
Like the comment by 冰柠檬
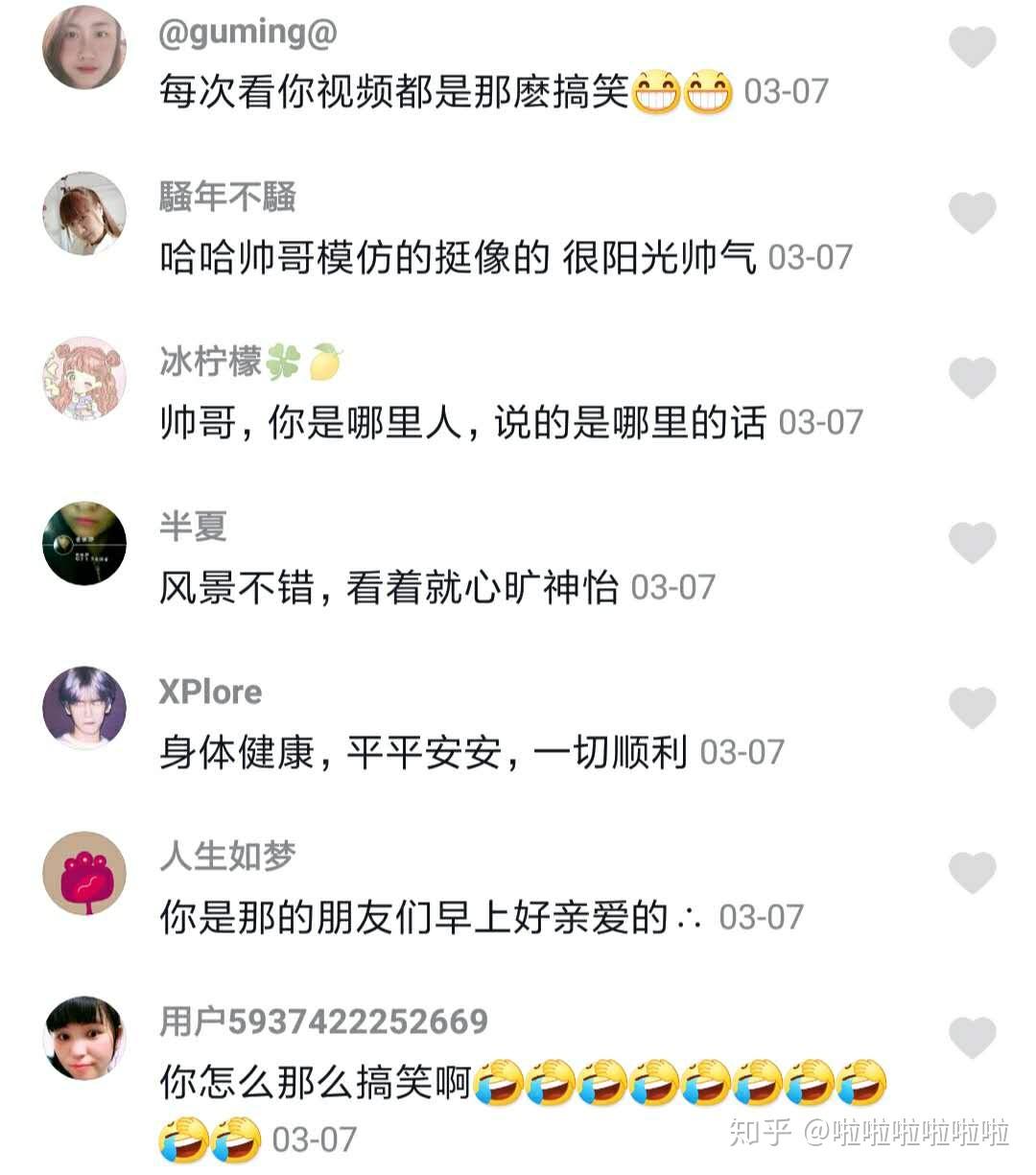point(972,377)
